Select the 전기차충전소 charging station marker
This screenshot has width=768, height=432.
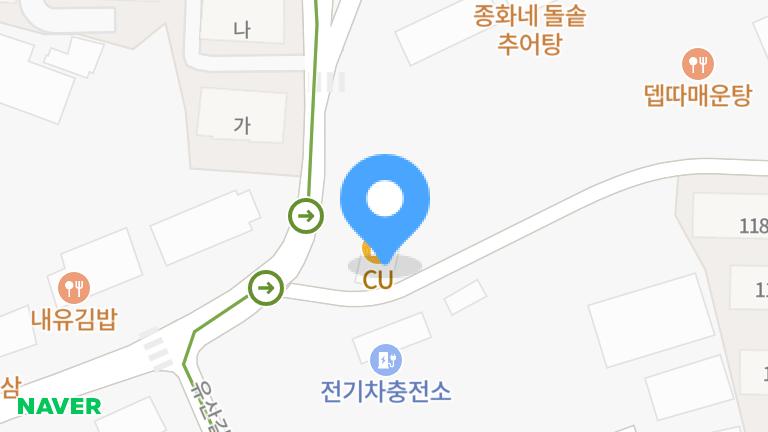(x=385, y=359)
